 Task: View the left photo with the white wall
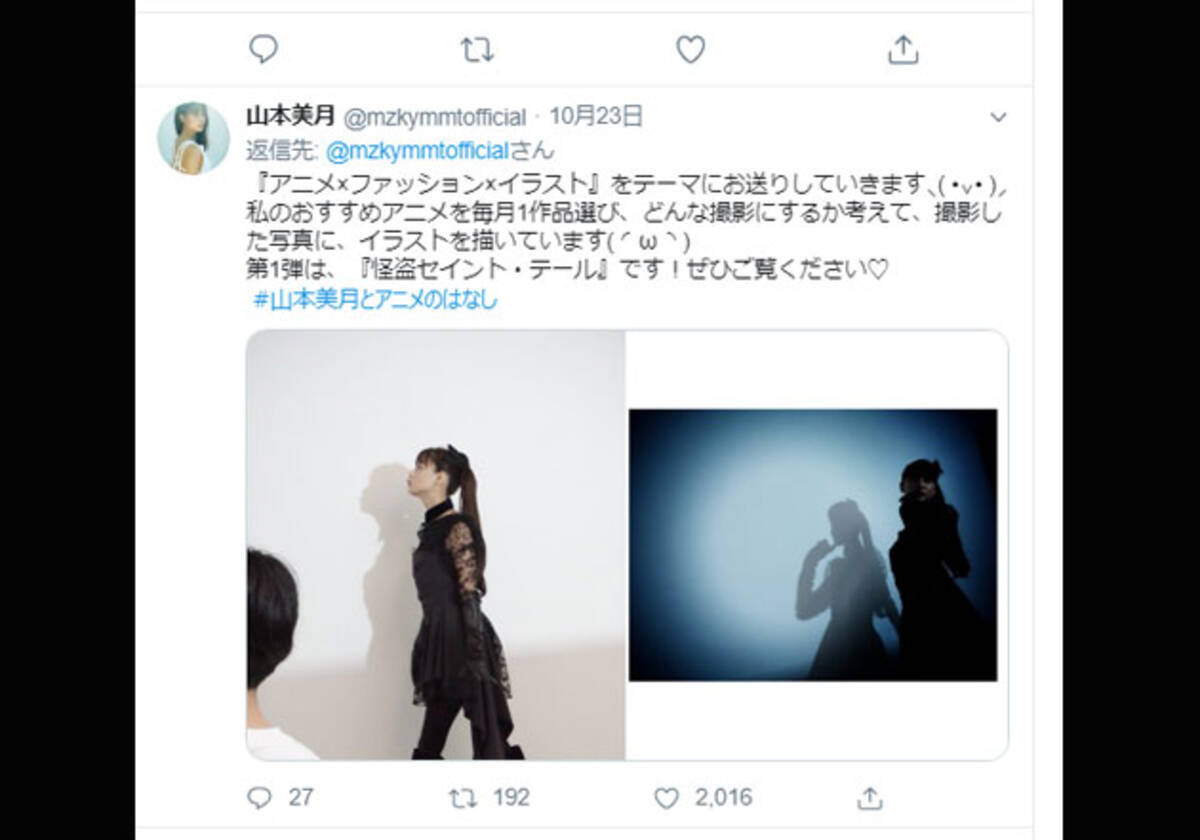[x=436, y=545]
